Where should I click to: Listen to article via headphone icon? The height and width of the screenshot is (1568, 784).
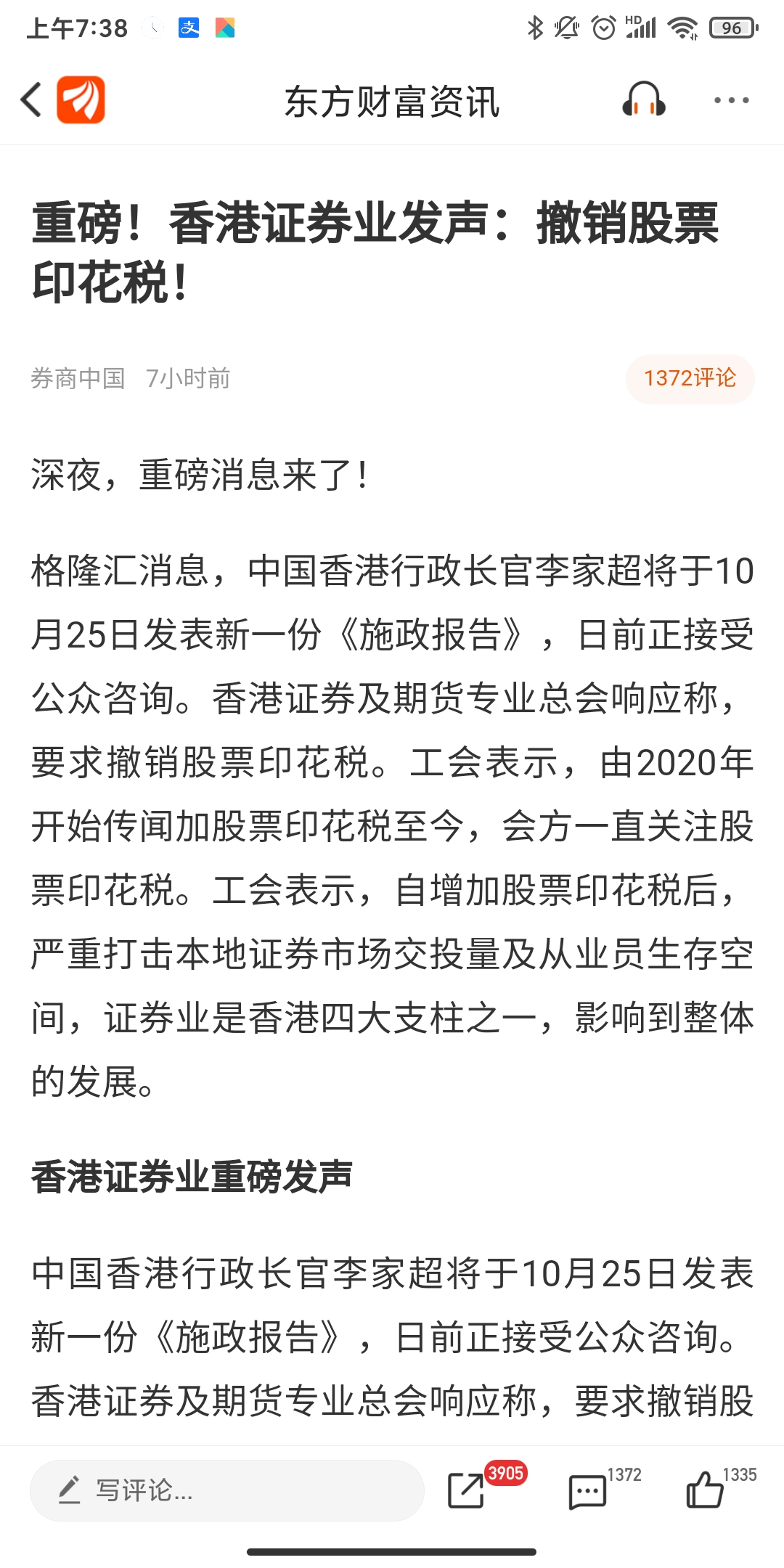(x=644, y=99)
